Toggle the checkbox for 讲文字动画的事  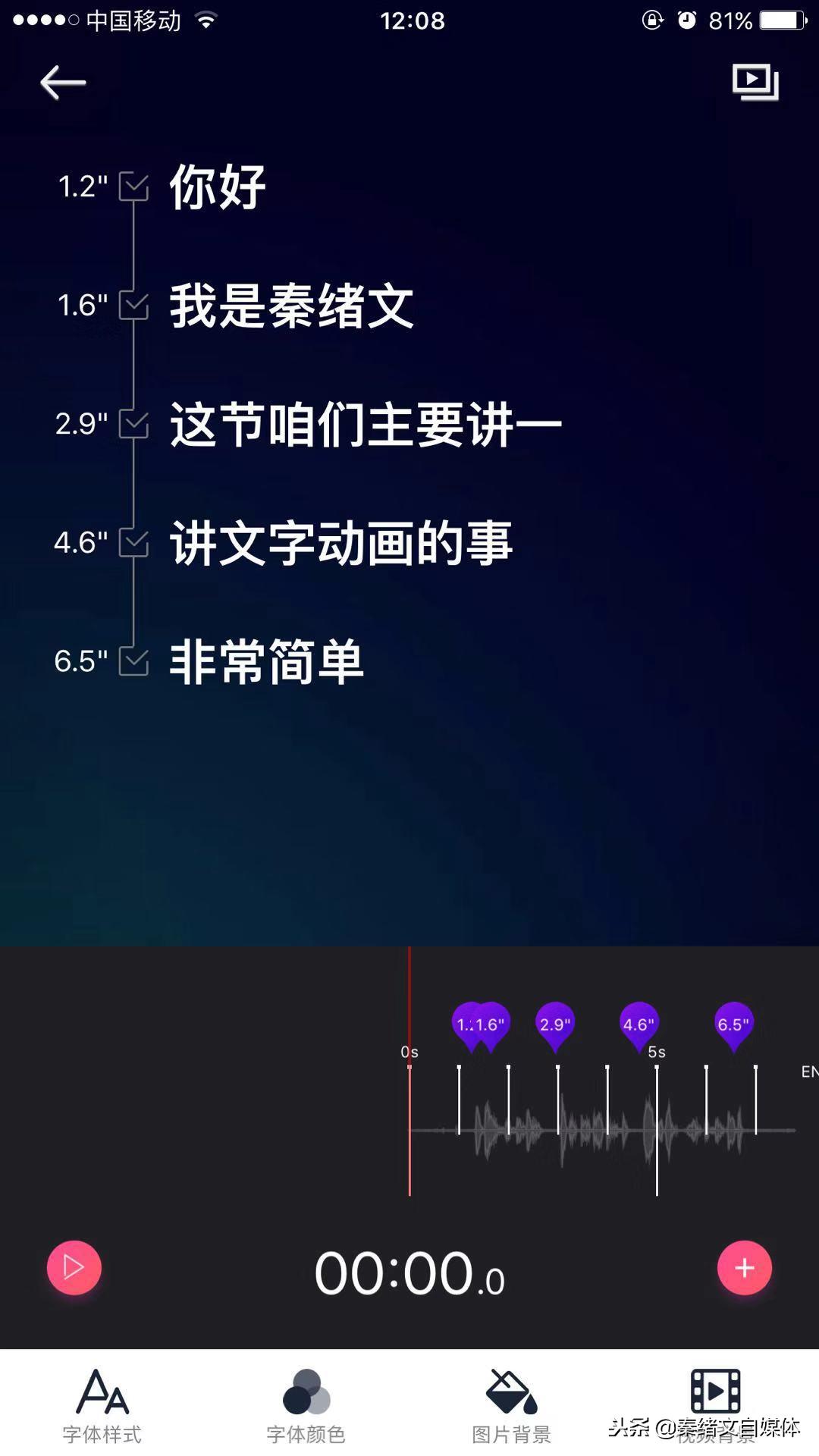pos(135,542)
